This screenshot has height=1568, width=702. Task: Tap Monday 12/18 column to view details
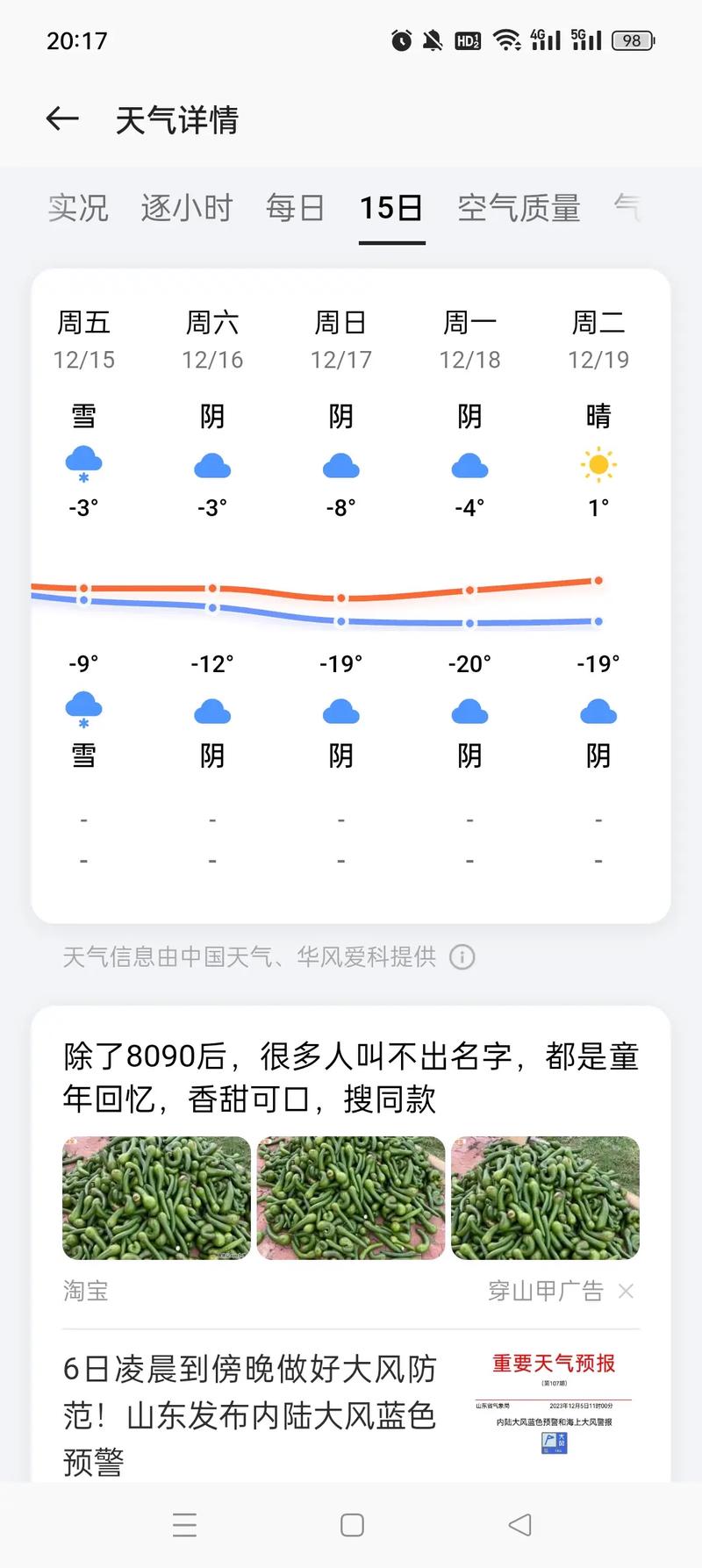pyautogui.click(x=469, y=340)
